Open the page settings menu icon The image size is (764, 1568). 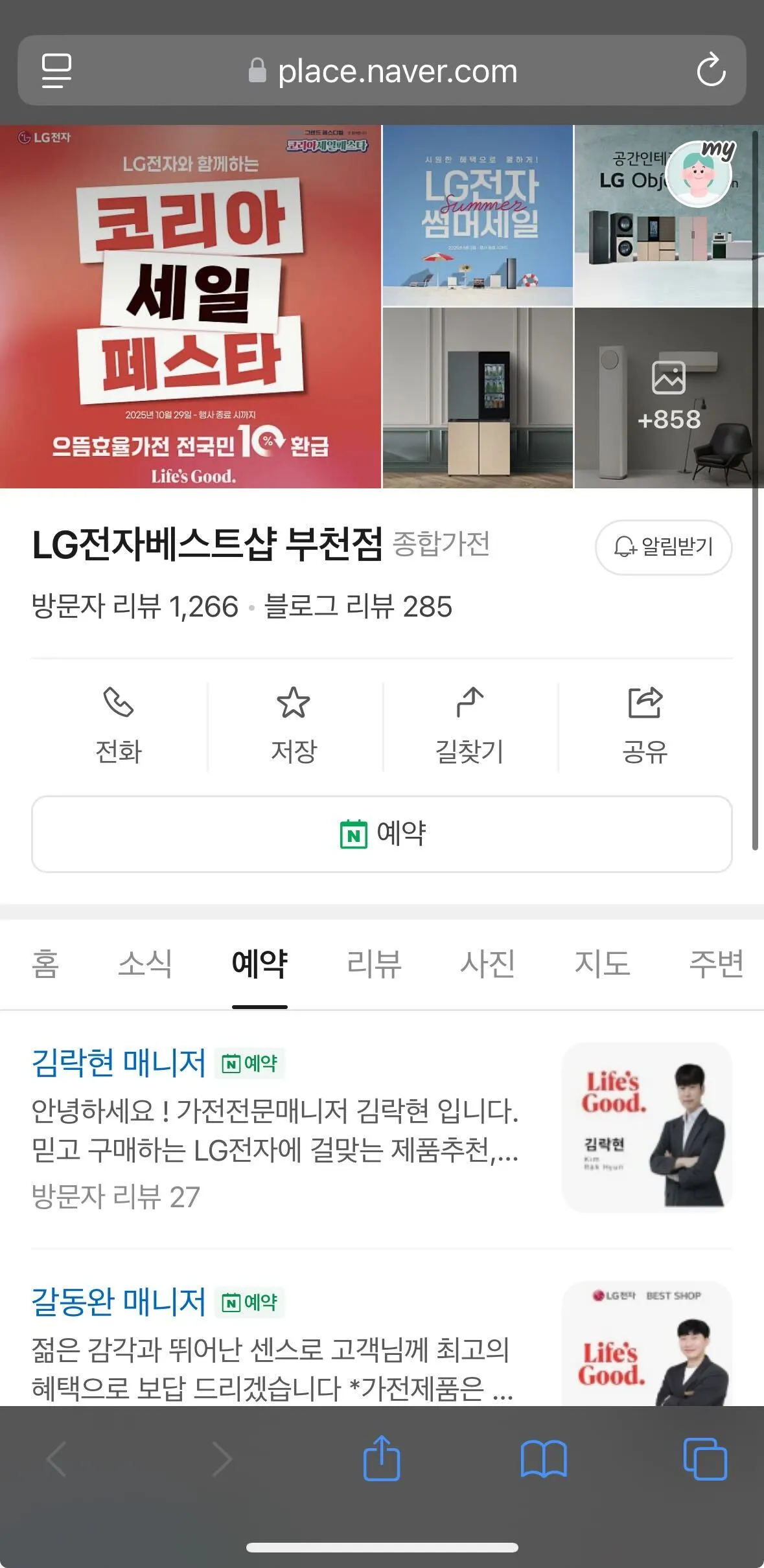pos(56,71)
